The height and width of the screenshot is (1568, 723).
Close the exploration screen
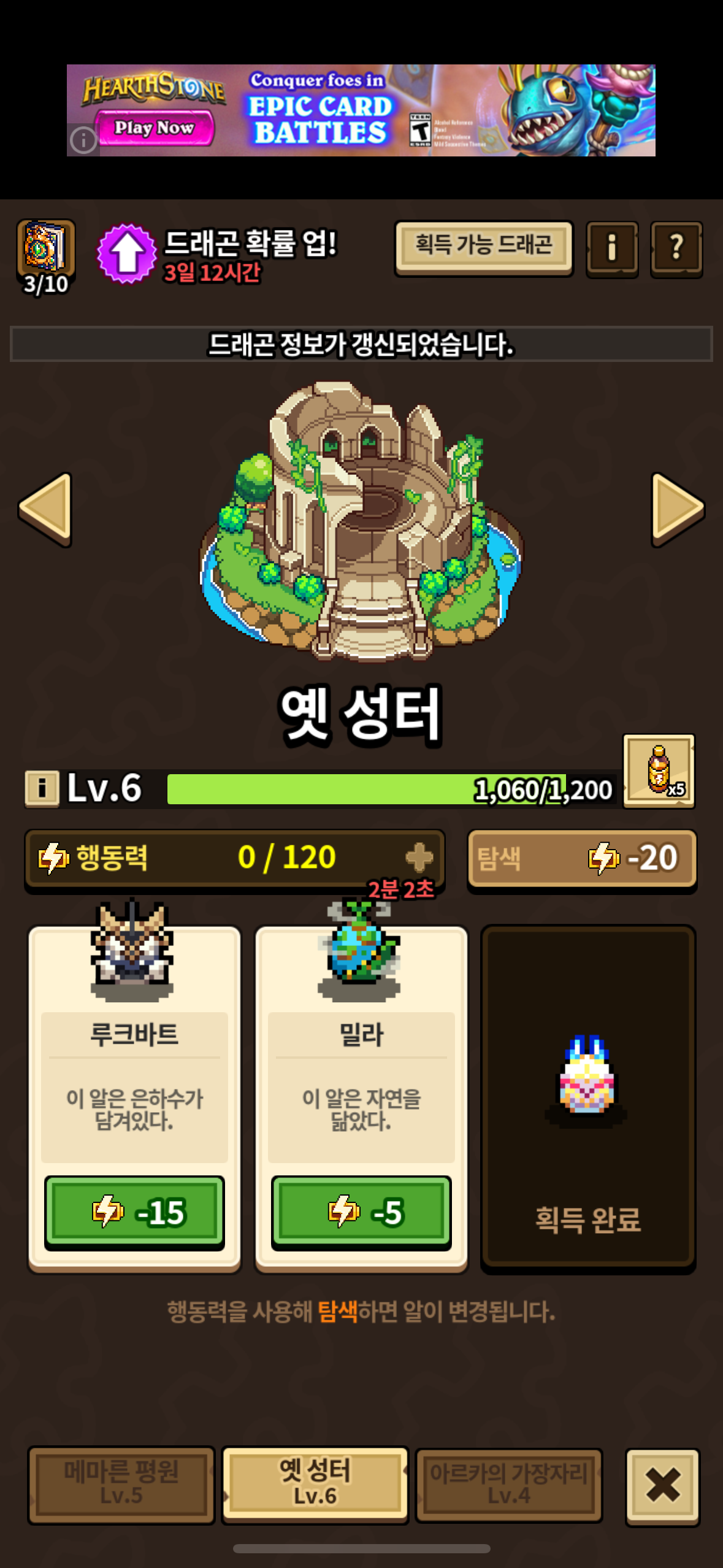(662, 1485)
